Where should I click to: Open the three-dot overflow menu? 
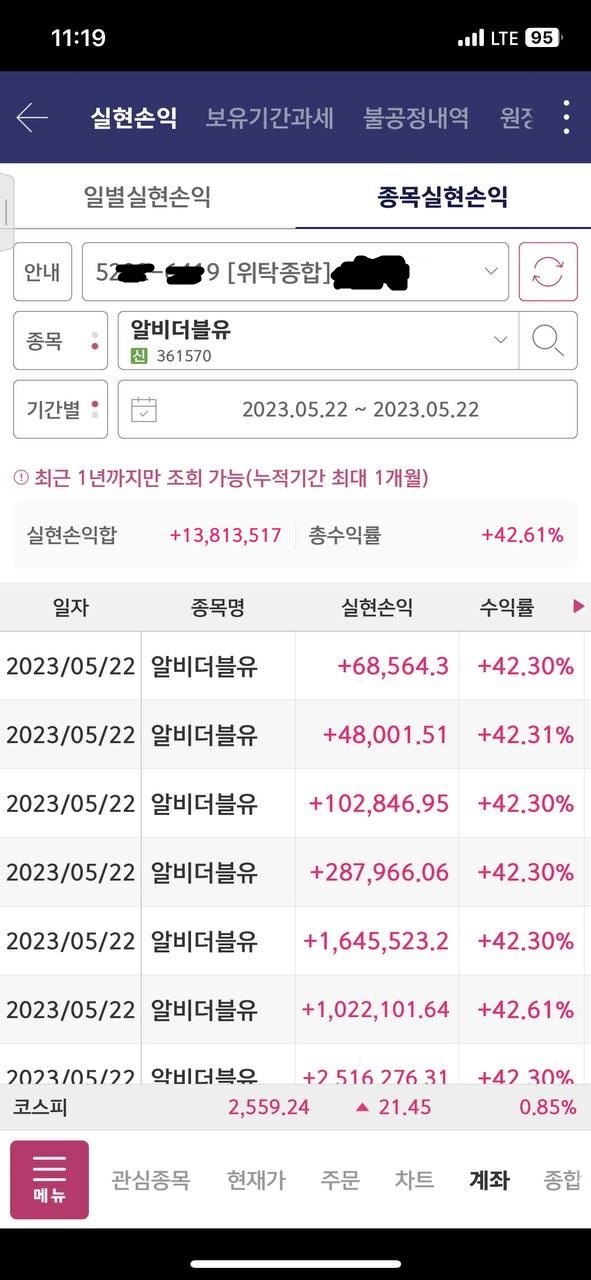[566, 118]
